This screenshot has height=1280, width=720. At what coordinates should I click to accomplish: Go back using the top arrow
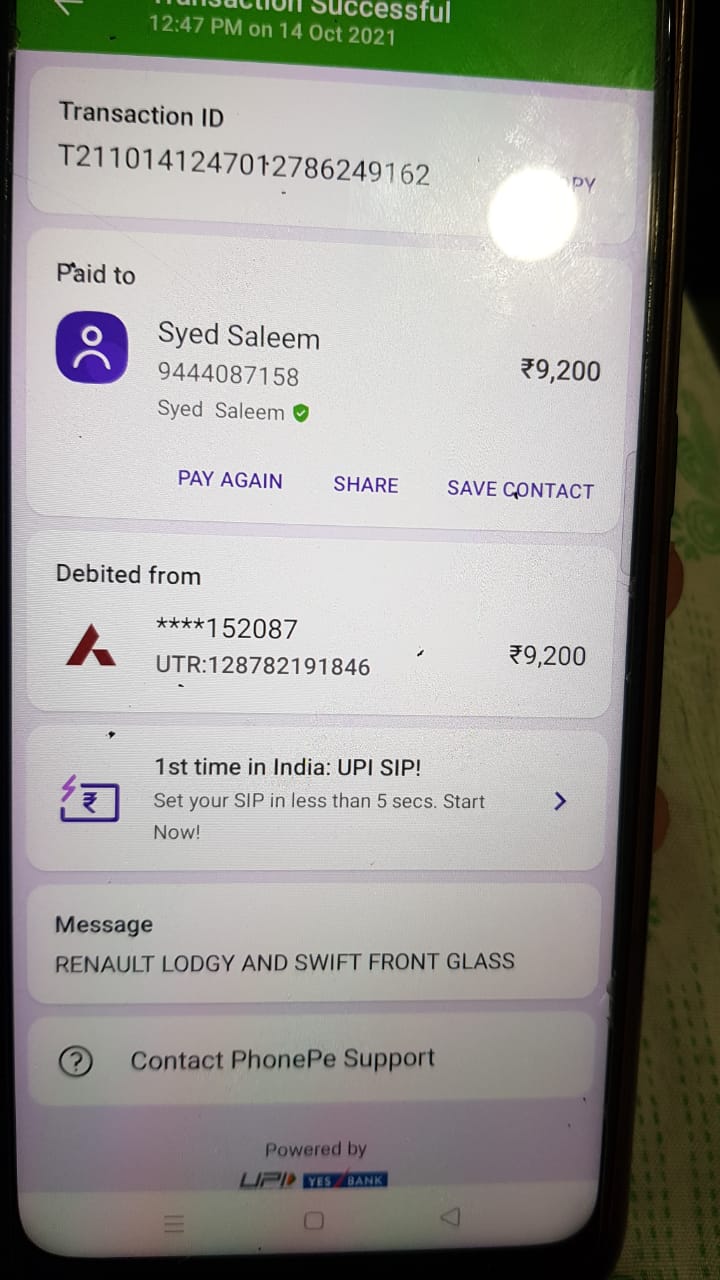tap(68, 8)
